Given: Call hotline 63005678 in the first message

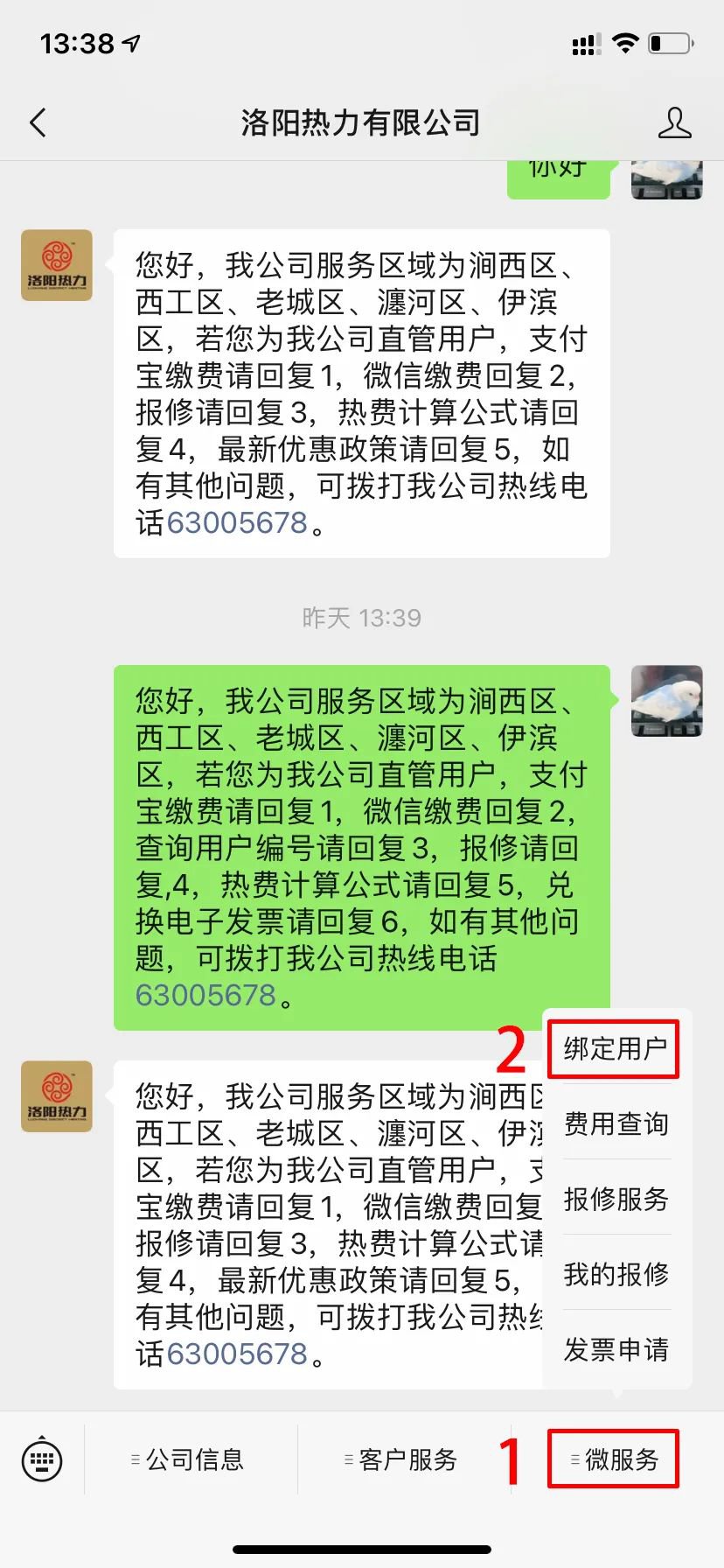Looking at the screenshot, I should pyautogui.click(x=237, y=523).
